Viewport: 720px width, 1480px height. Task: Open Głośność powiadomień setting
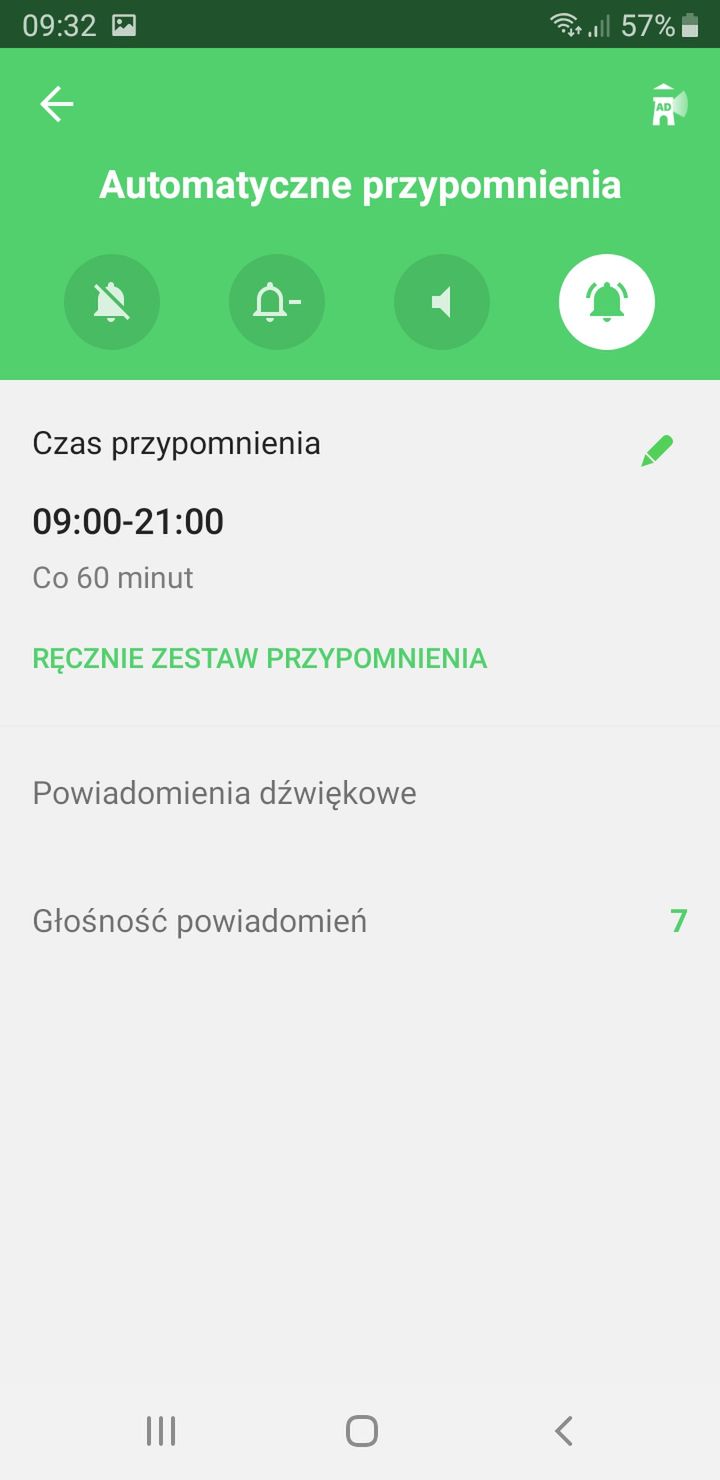[360, 920]
